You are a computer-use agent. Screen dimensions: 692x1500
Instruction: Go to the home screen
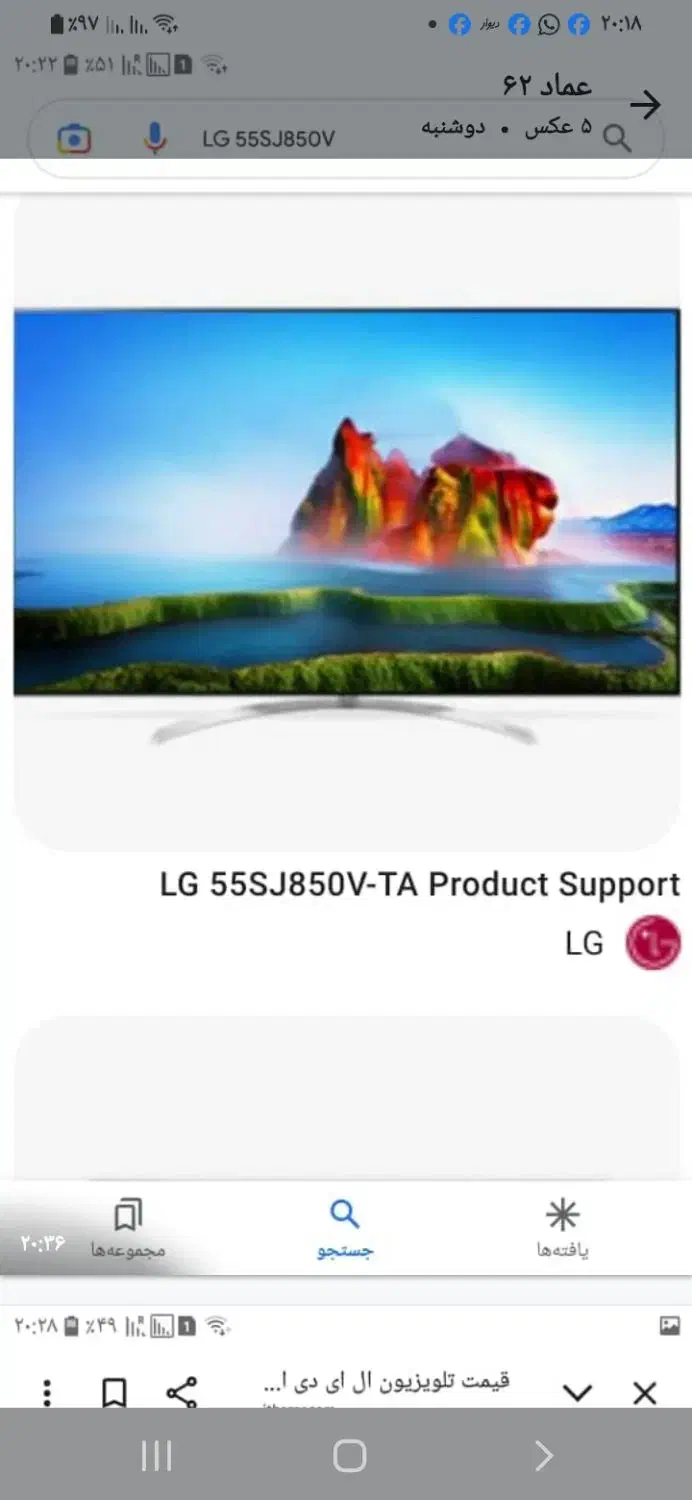coord(349,1456)
